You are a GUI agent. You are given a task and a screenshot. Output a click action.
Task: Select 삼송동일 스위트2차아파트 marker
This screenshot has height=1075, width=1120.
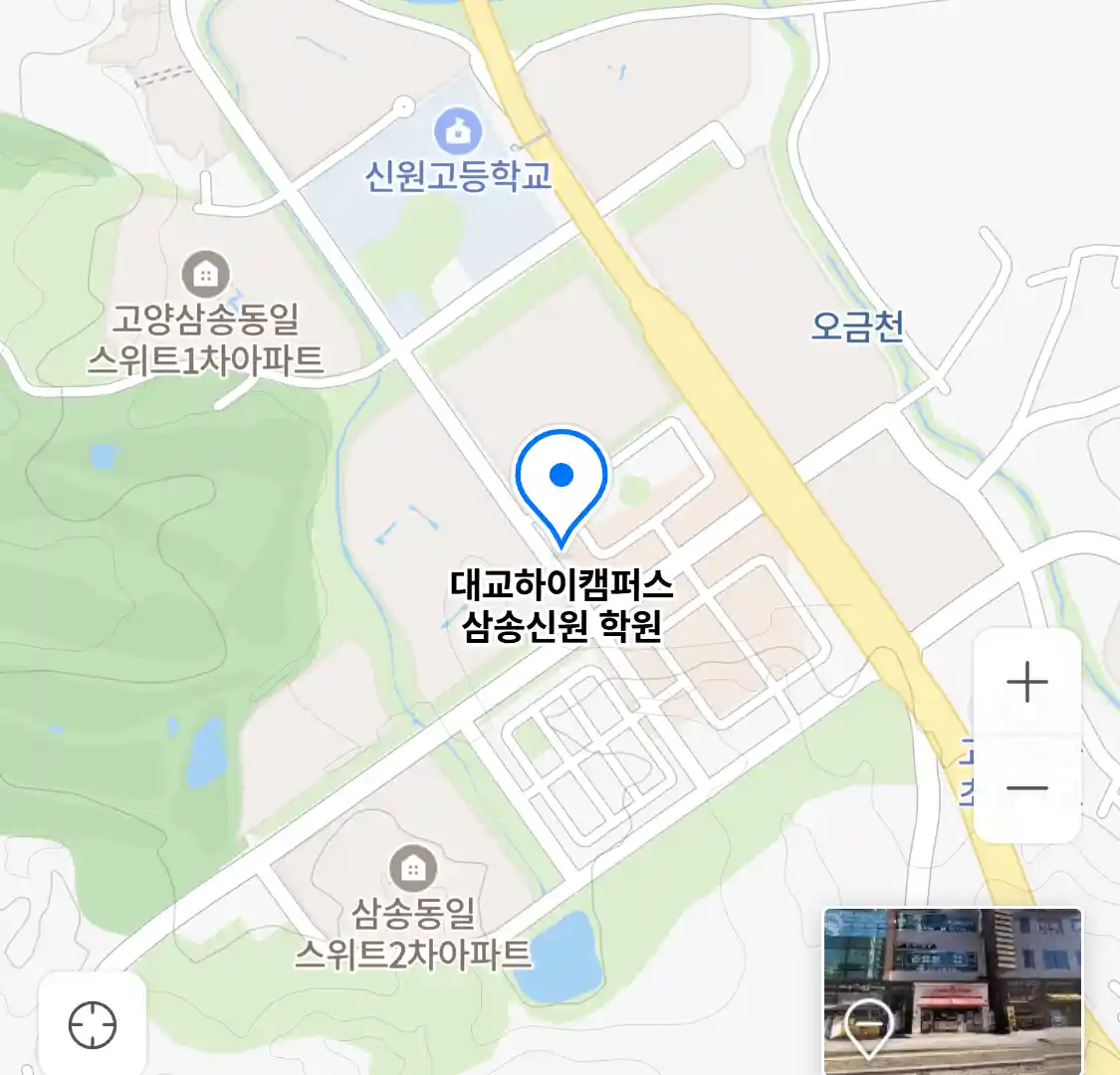[412, 868]
